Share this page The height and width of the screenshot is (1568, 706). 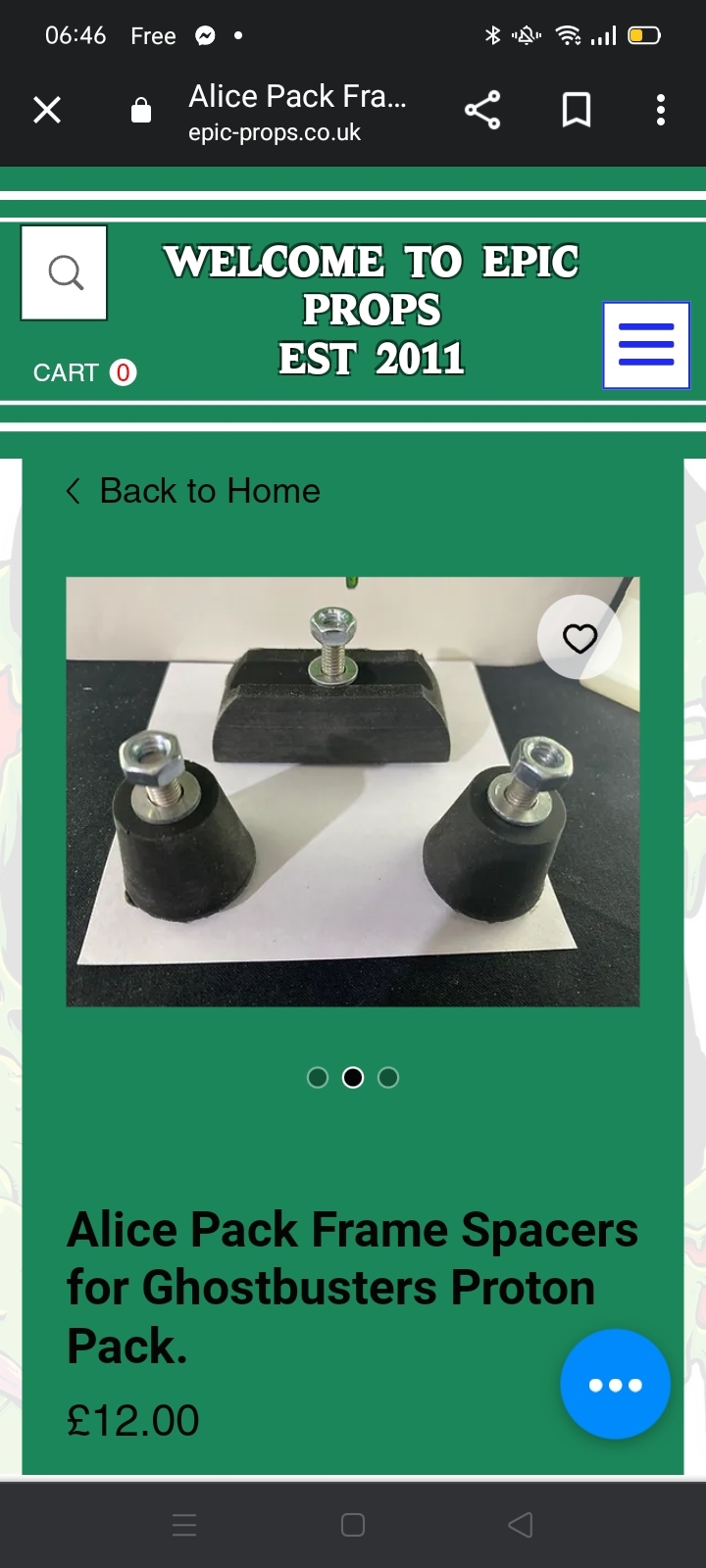(481, 110)
